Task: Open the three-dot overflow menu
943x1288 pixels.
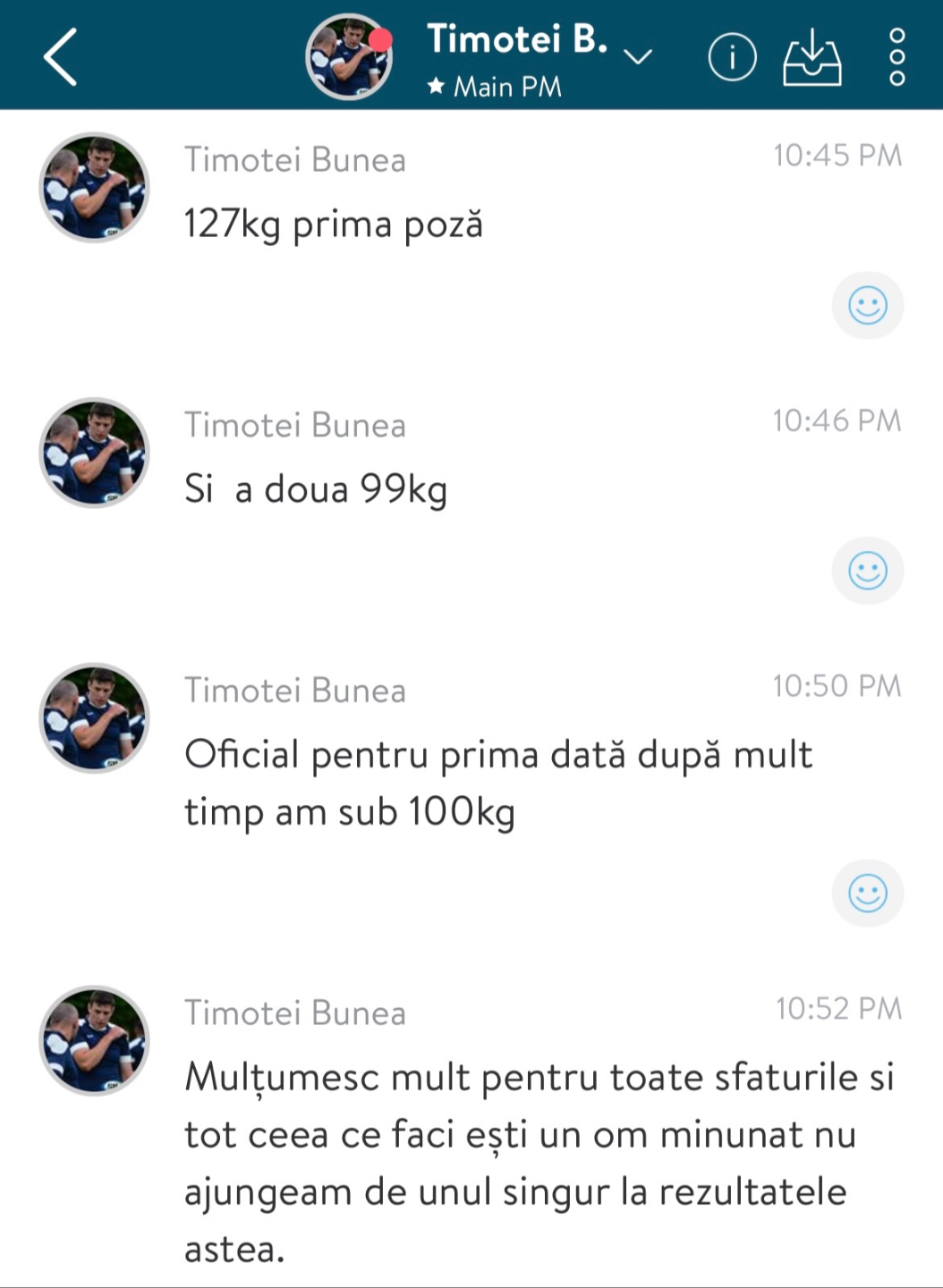Action: pos(896,56)
